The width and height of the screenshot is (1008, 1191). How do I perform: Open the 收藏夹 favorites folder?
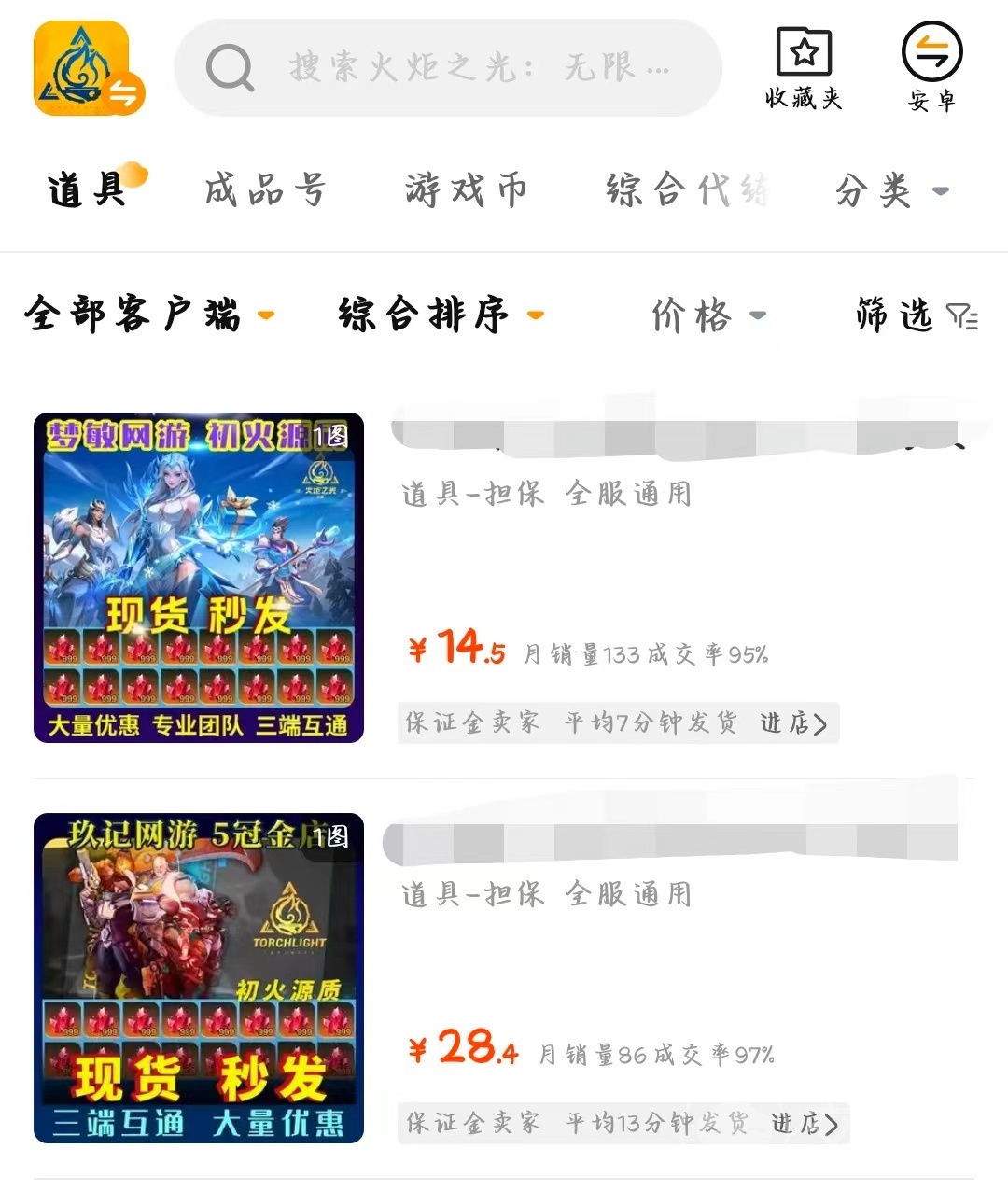coord(804,68)
